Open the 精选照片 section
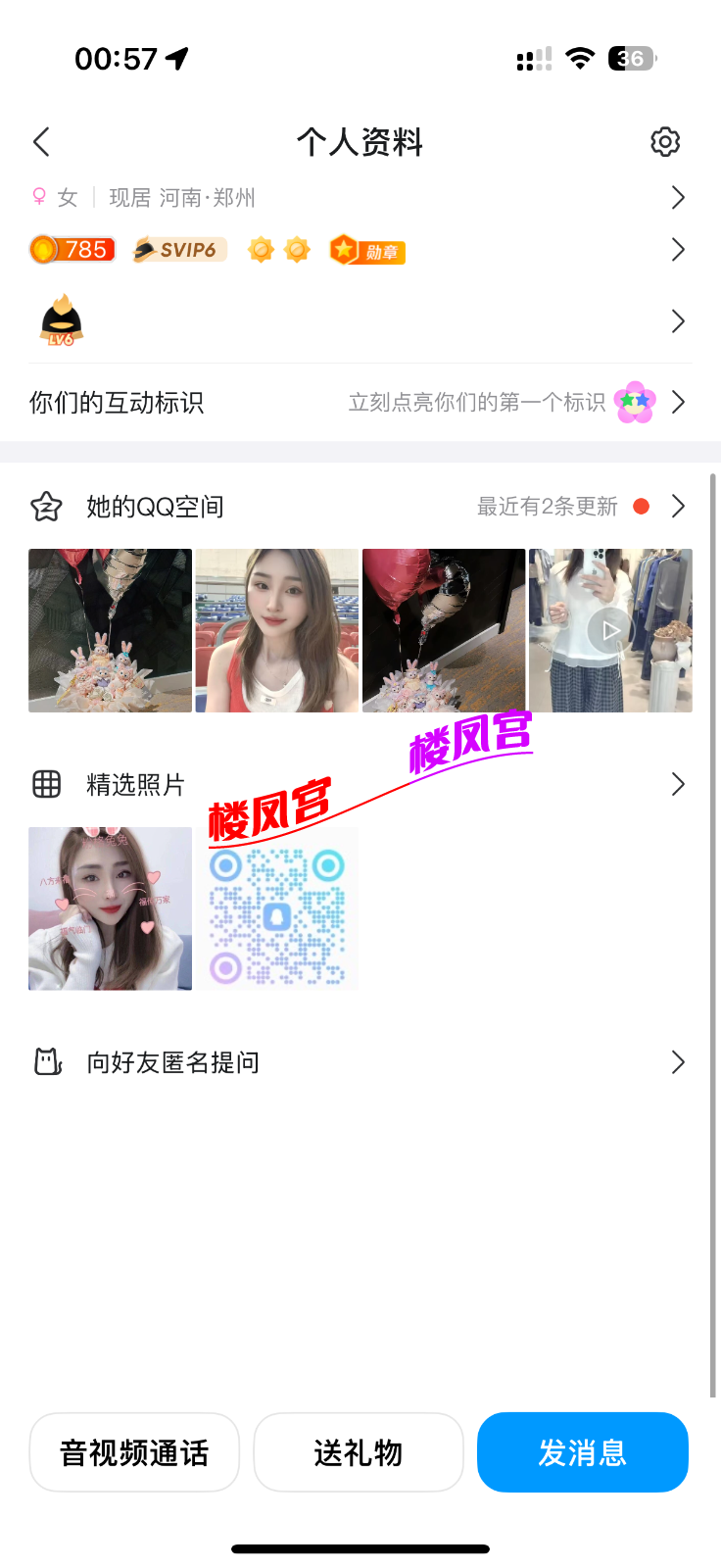Viewport: 721px width, 1568px height. [359, 784]
